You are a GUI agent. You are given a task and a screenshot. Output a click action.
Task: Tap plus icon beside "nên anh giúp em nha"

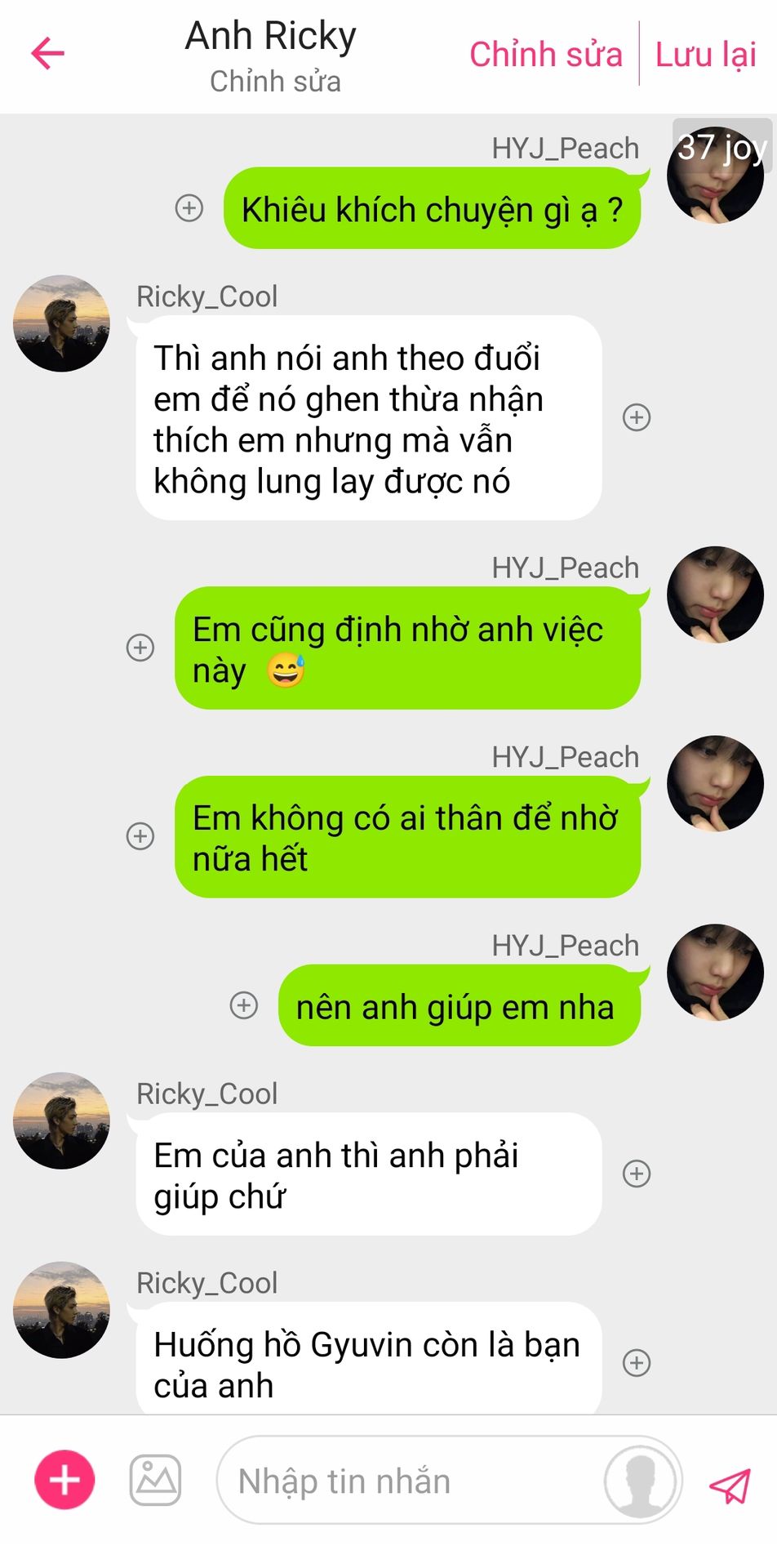[x=244, y=1005]
